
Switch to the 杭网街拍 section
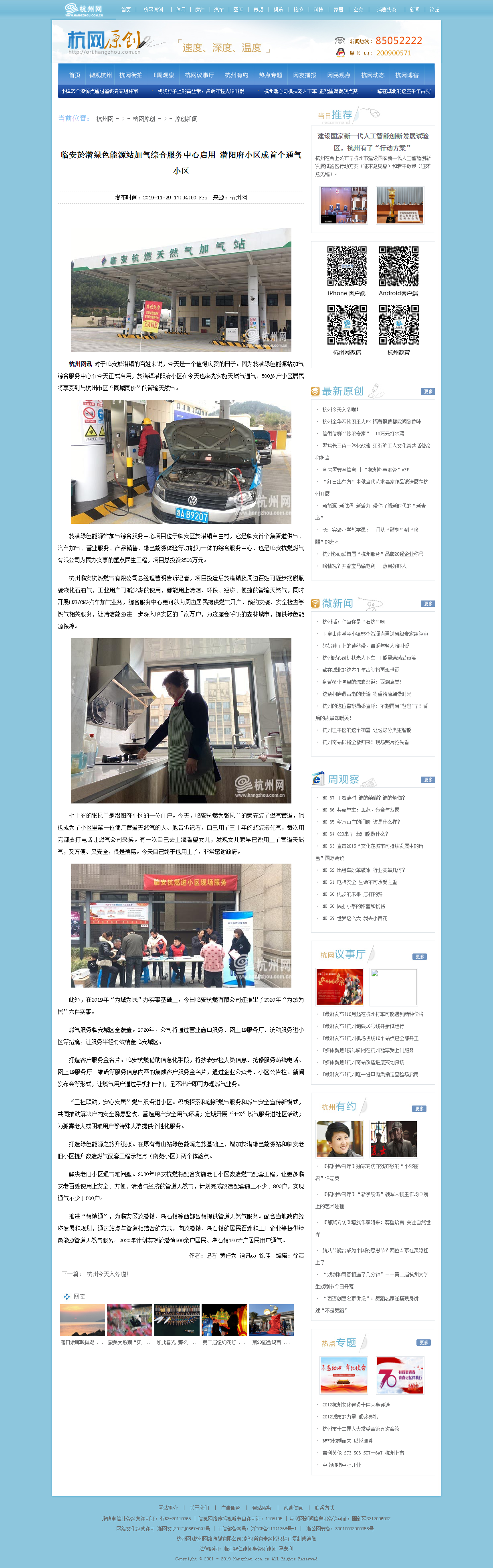coord(131,75)
